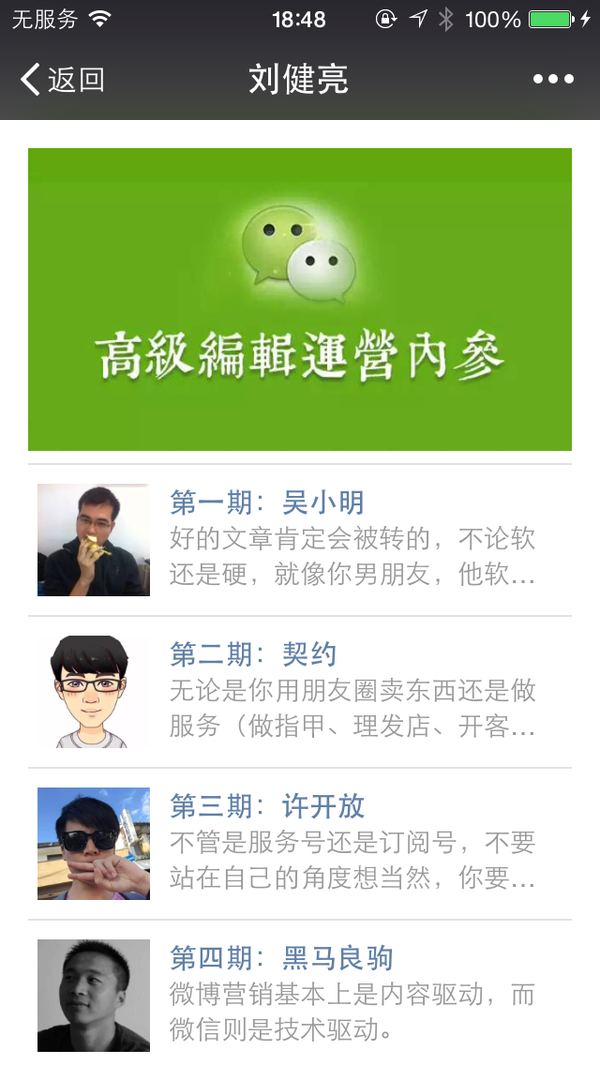Open the 高級編輯運營內參 banner article

[x=300, y=300]
